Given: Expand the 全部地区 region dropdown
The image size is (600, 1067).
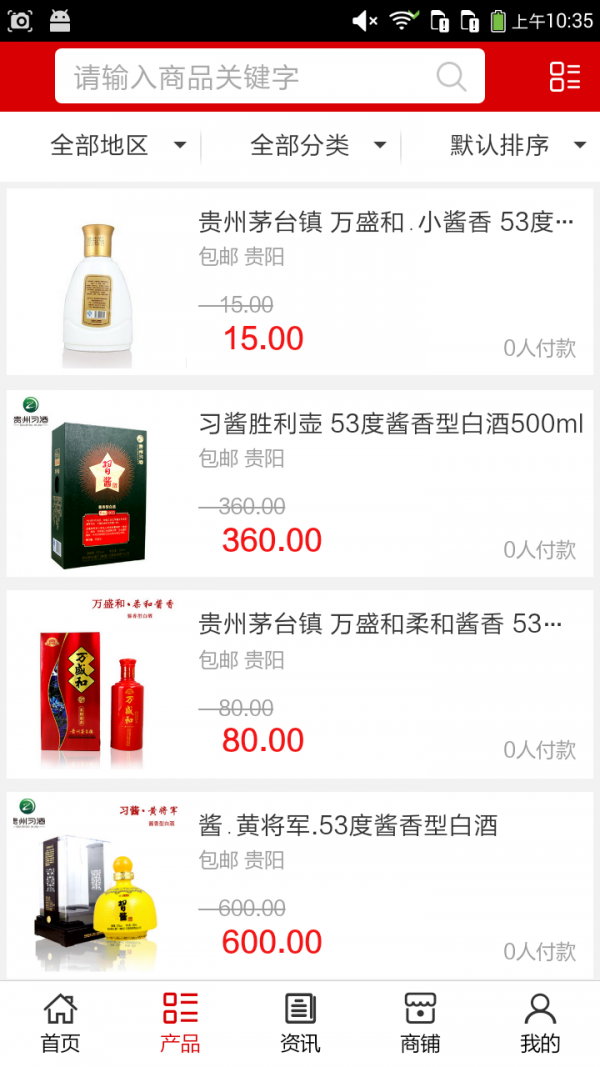Looking at the screenshot, I should tap(118, 146).
